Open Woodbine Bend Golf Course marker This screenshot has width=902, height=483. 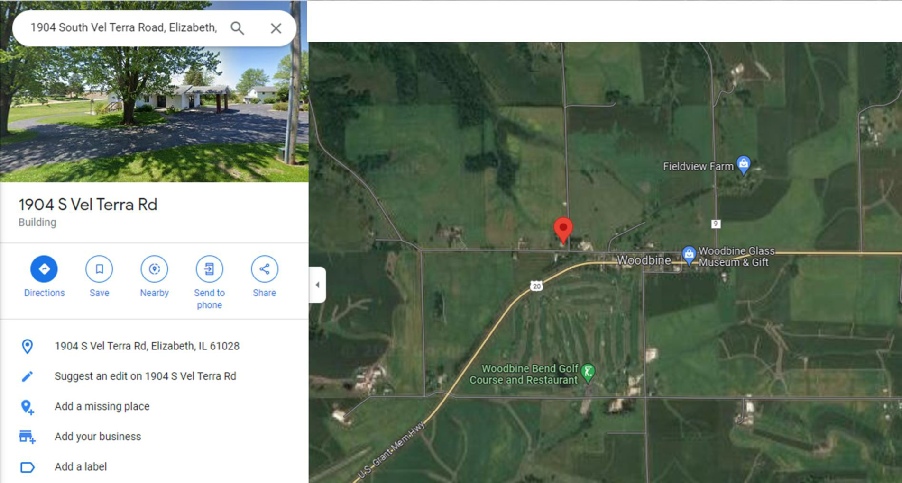pyautogui.click(x=588, y=373)
